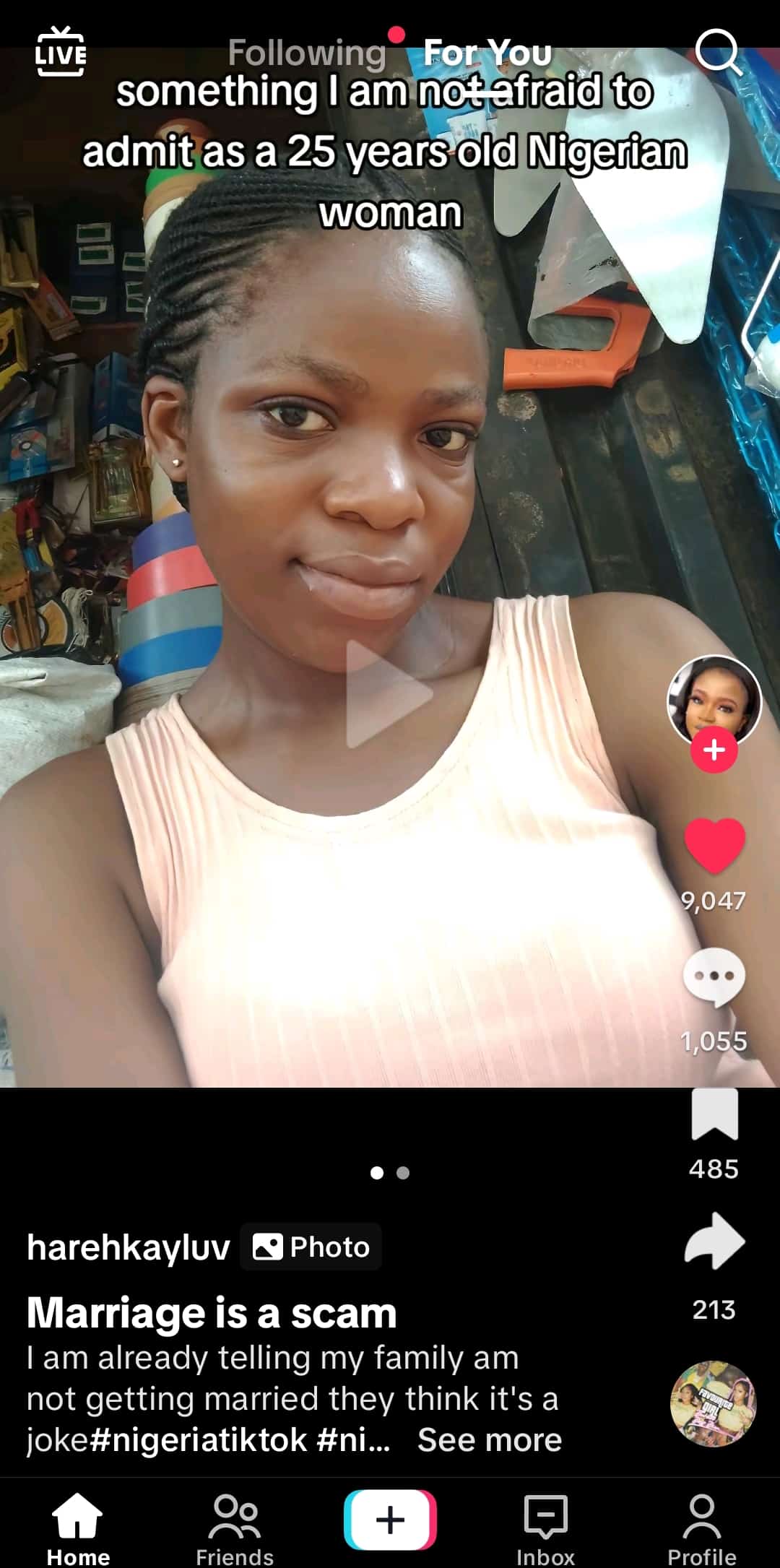Create a new post
Viewport: 780px width, 1568px height.
(x=390, y=1520)
